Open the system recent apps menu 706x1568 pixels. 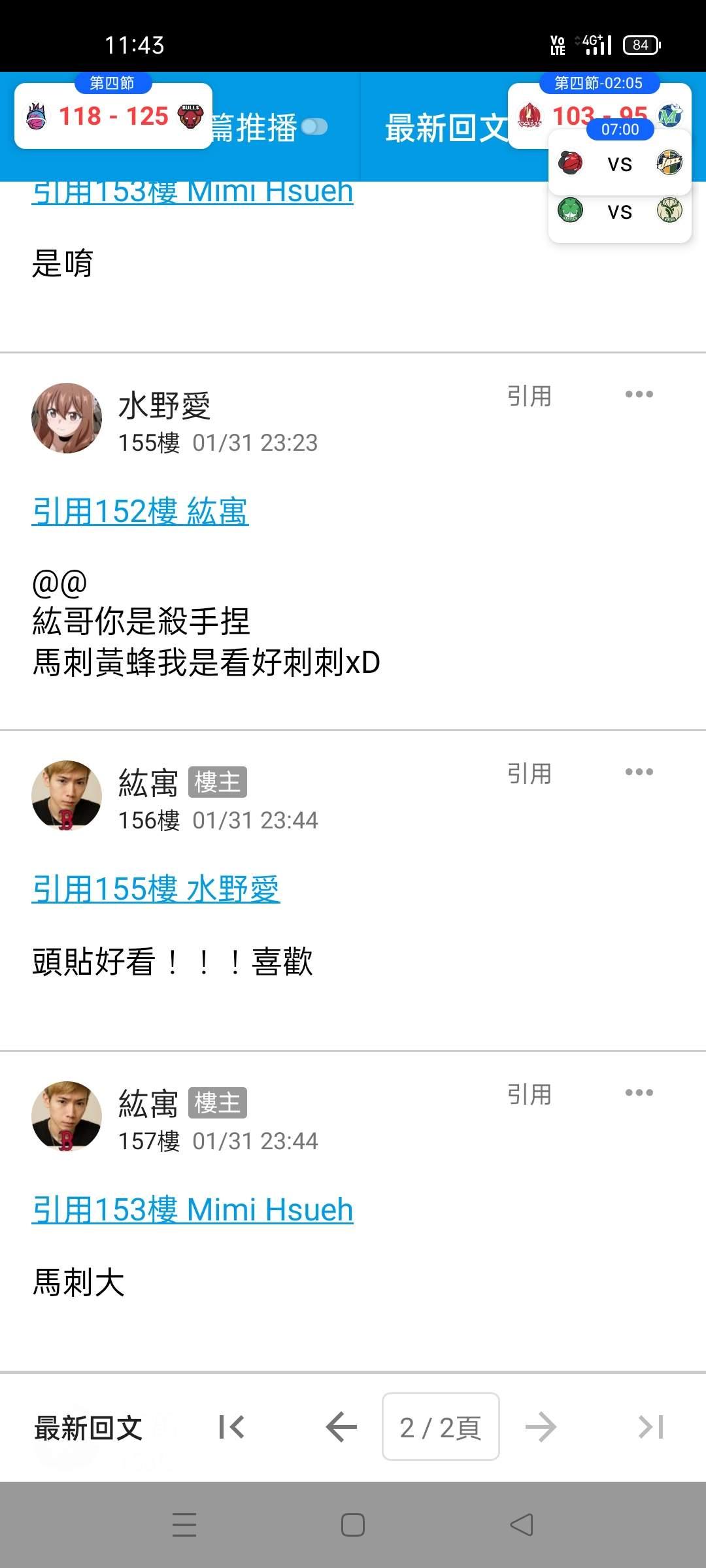click(x=184, y=1525)
